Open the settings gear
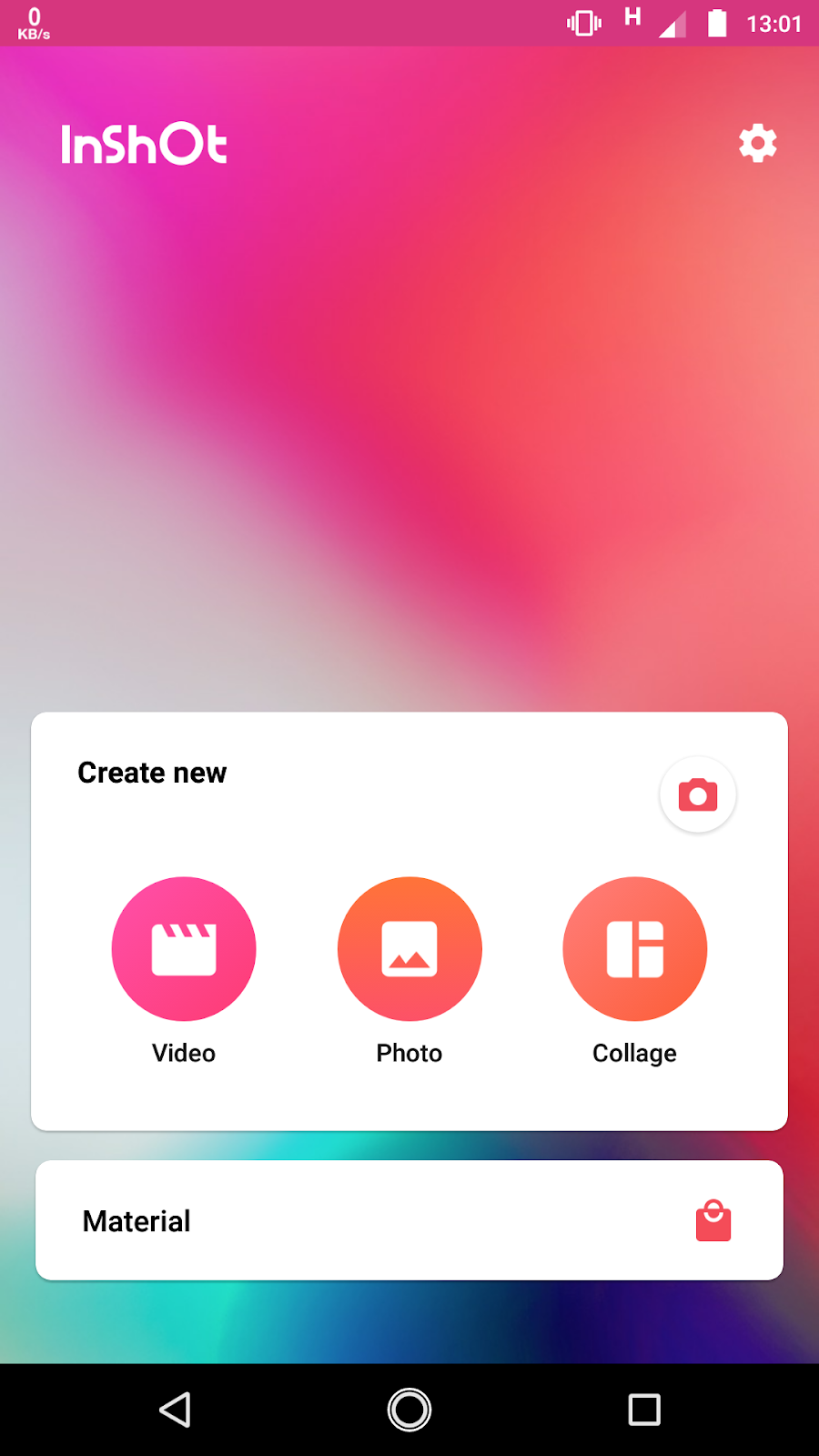Screen dimensions: 819x1456 pyautogui.click(x=757, y=144)
